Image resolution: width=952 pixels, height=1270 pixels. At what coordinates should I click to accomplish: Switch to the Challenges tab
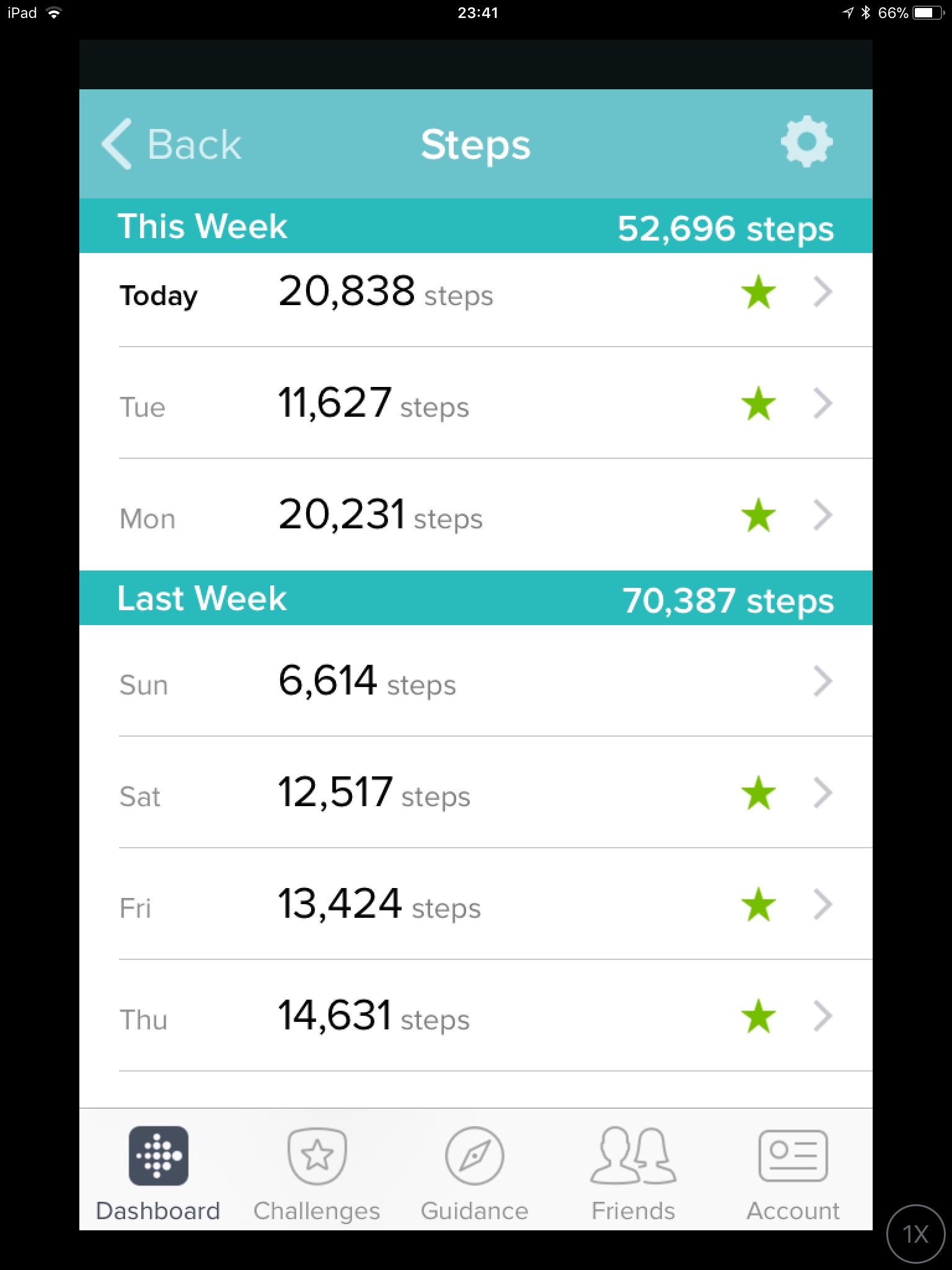[x=317, y=1172]
